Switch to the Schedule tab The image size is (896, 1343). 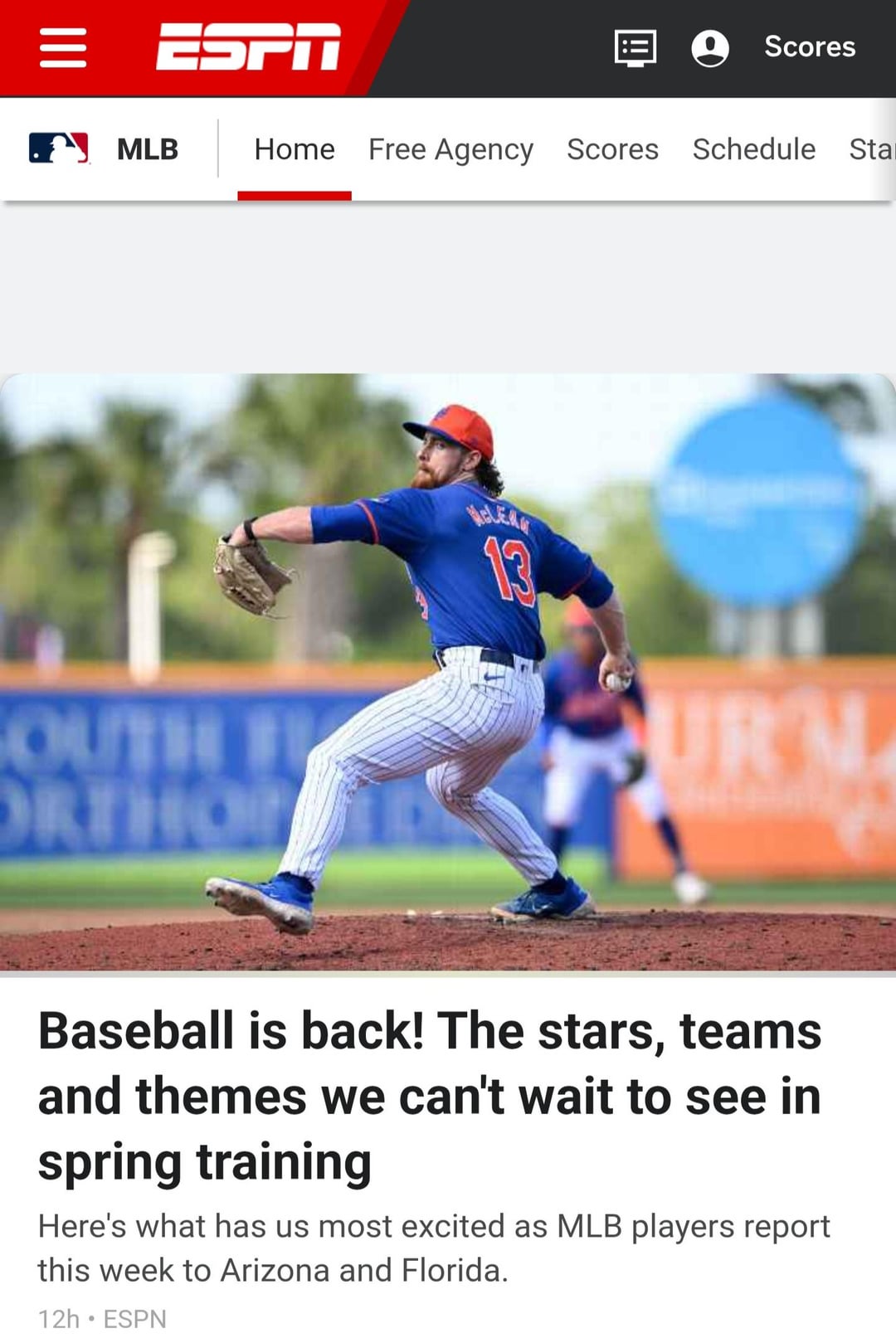click(x=753, y=150)
